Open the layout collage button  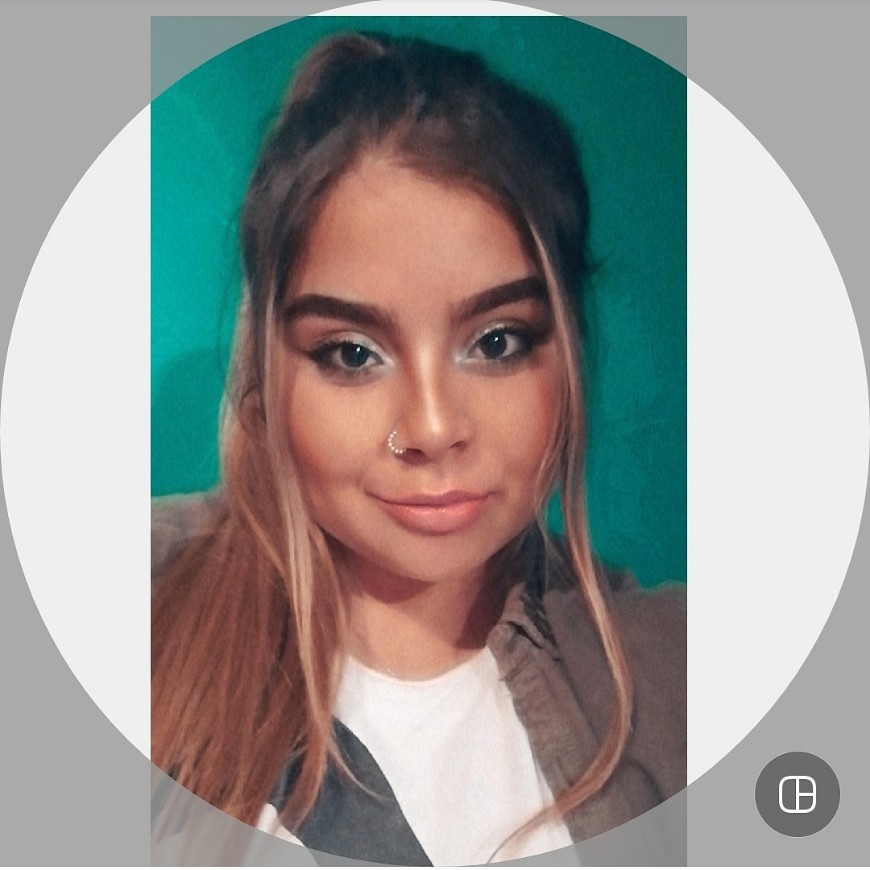(797, 795)
